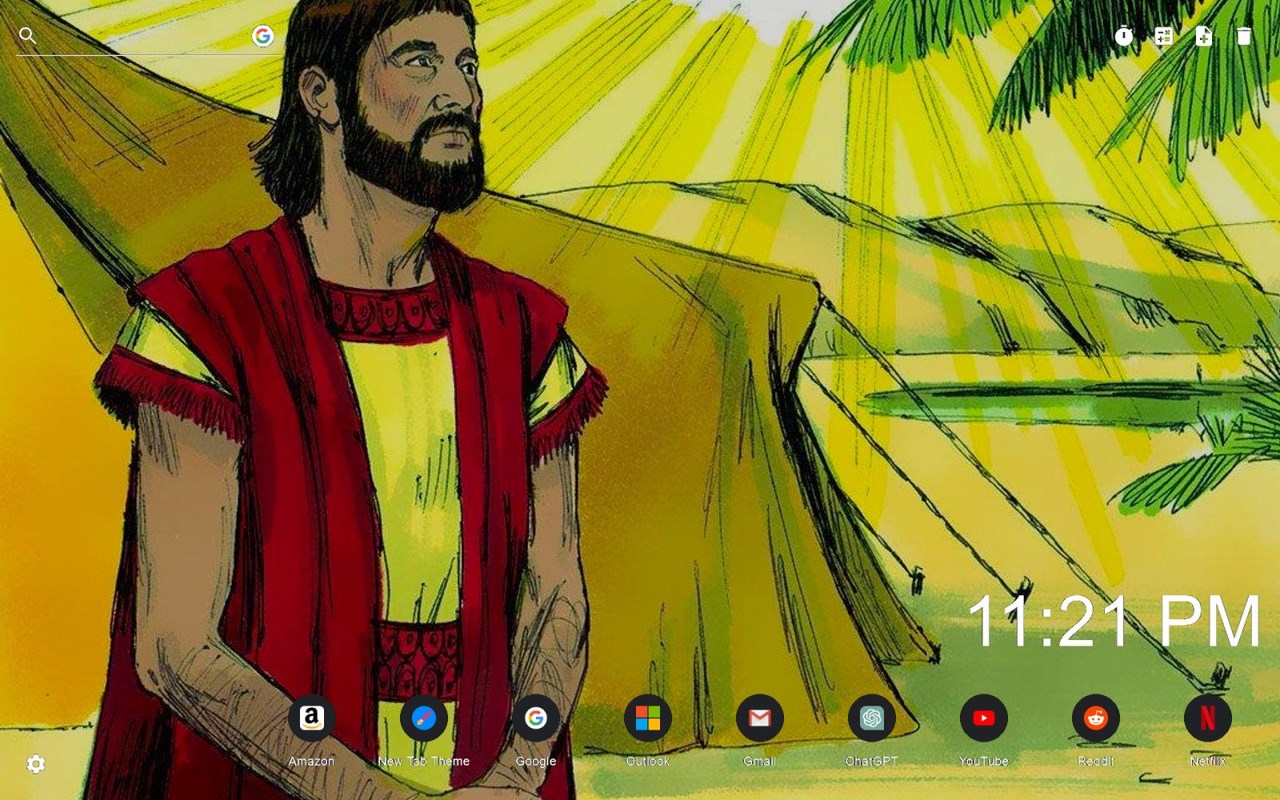Screen dimensions: 1280x800
Task: Open the Amazon shortcut
Action: (312, 718)
